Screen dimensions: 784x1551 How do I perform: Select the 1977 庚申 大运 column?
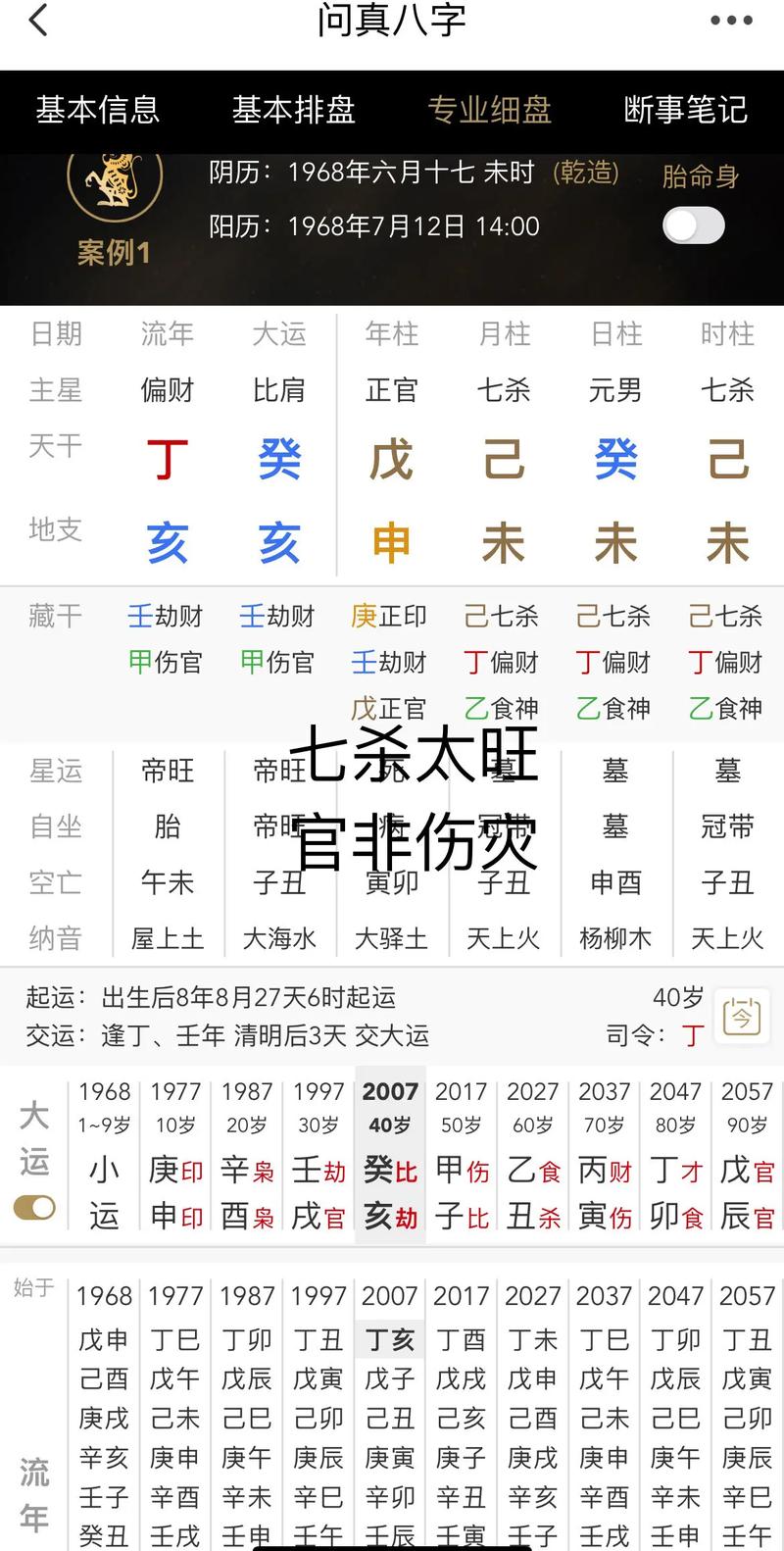(x=175, y=1157)
